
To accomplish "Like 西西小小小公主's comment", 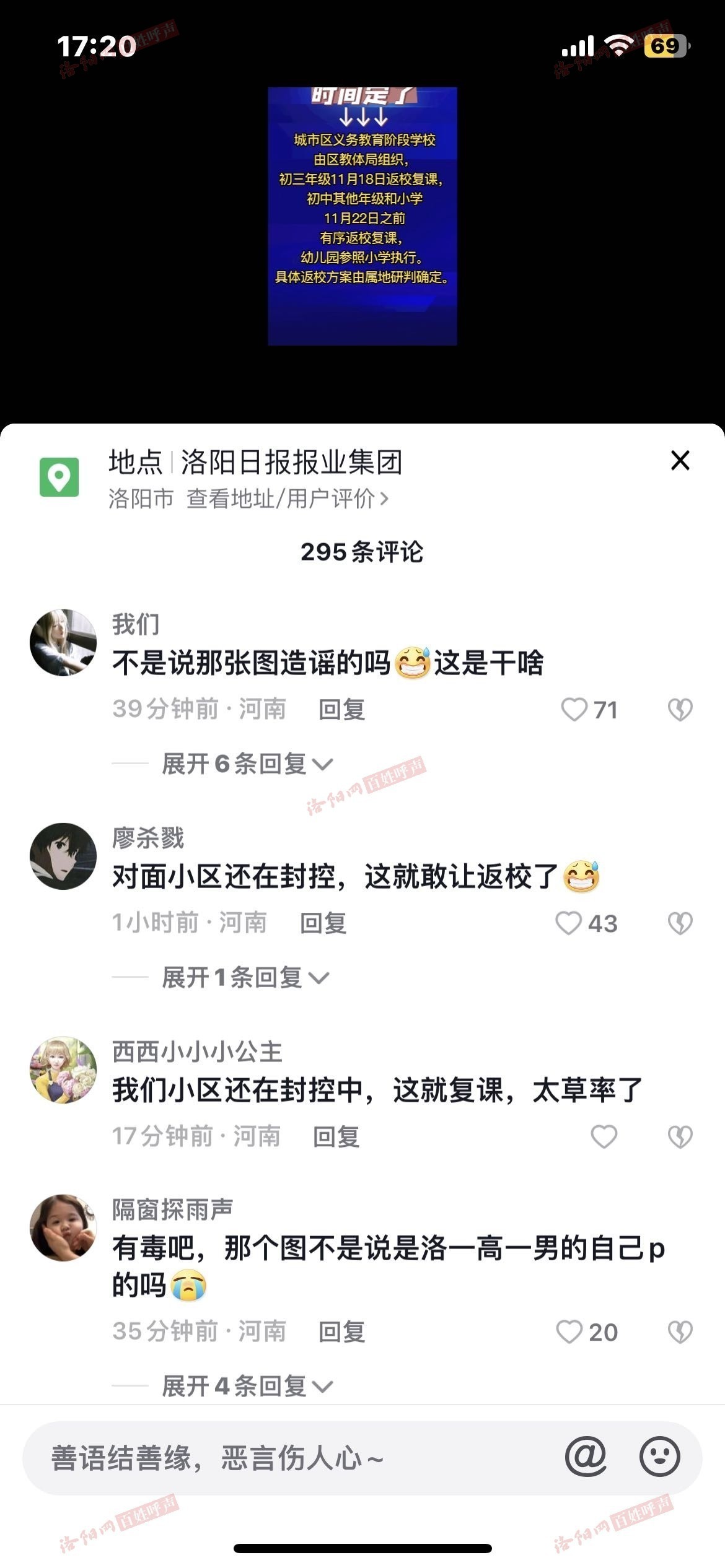I will point(604,1137).
